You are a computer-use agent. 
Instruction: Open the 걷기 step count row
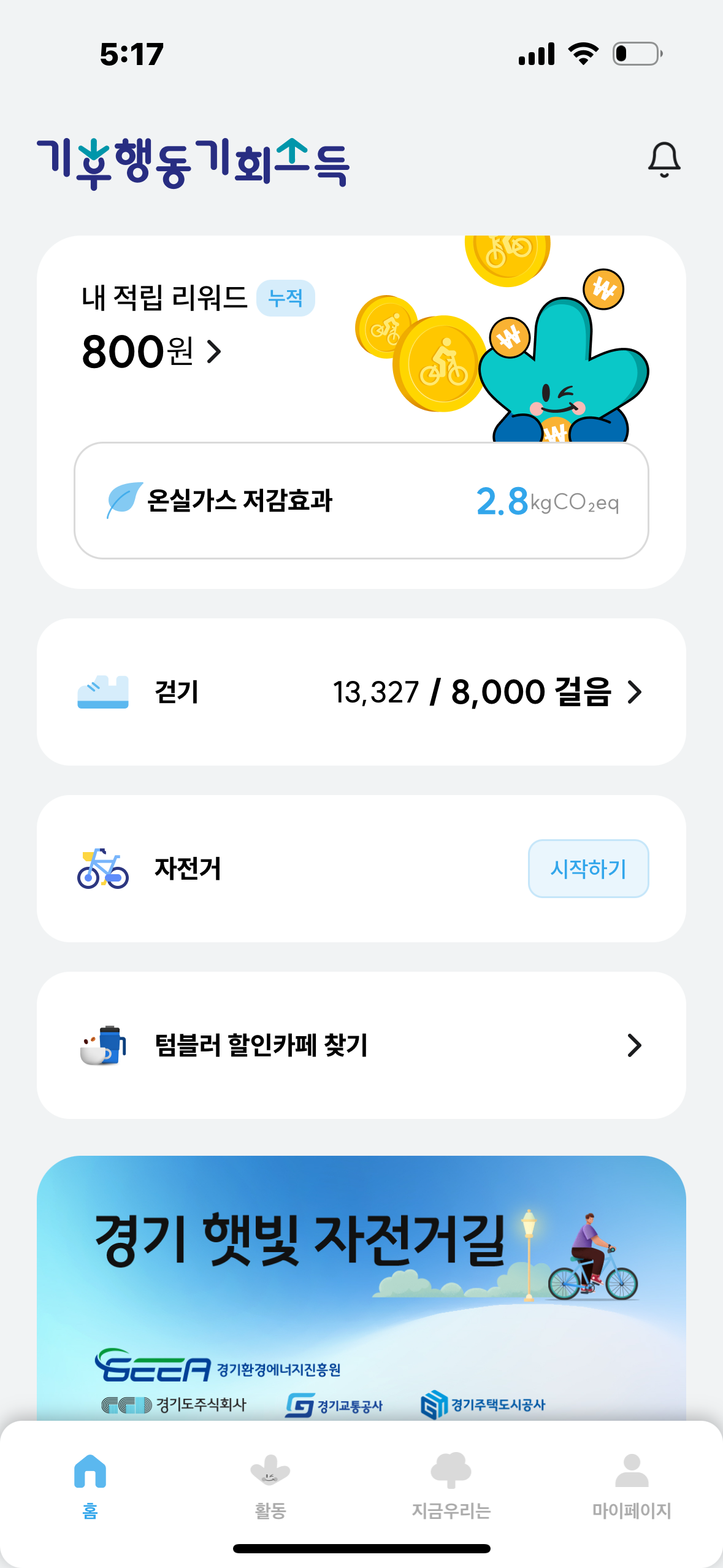point(361,692)
